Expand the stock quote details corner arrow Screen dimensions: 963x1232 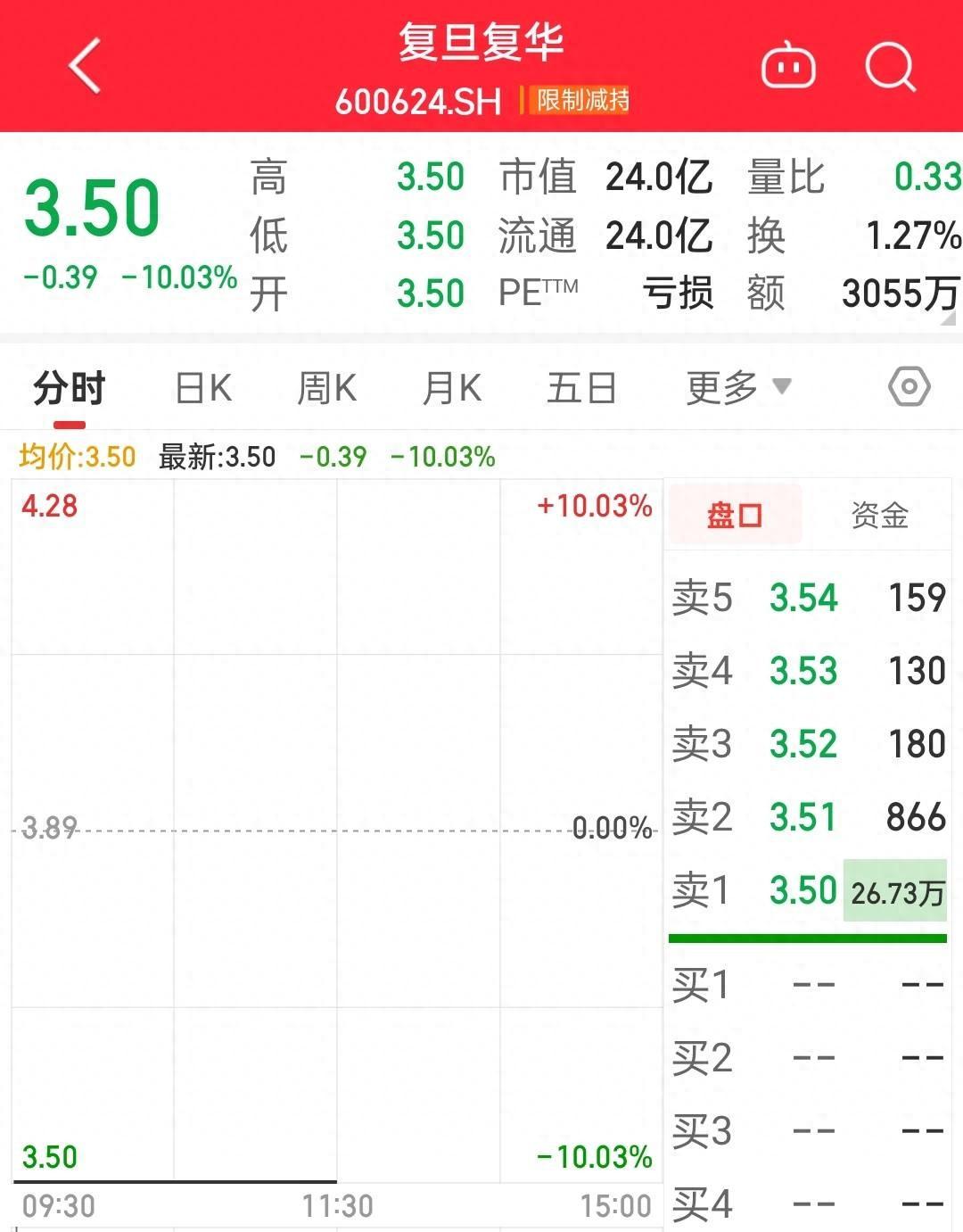(950, 318)
